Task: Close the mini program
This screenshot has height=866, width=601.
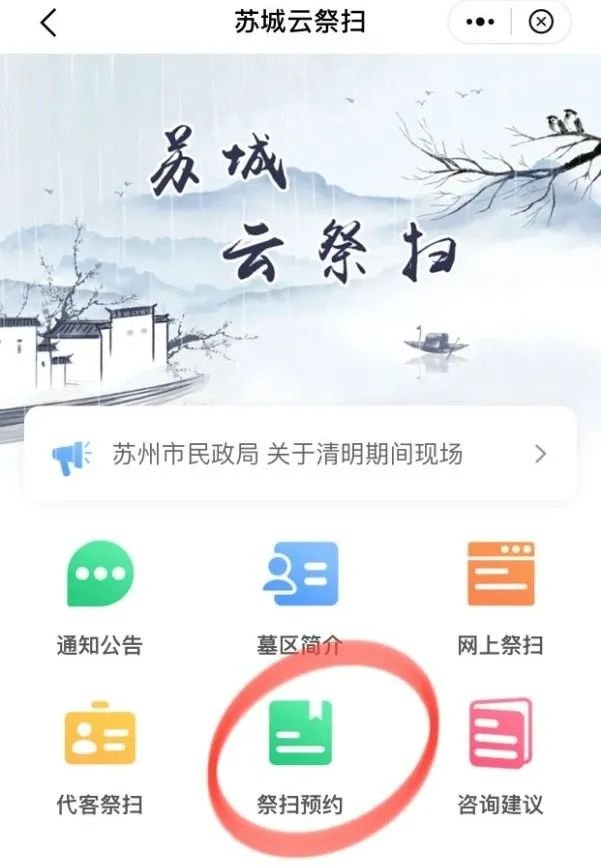Action: 541,23
